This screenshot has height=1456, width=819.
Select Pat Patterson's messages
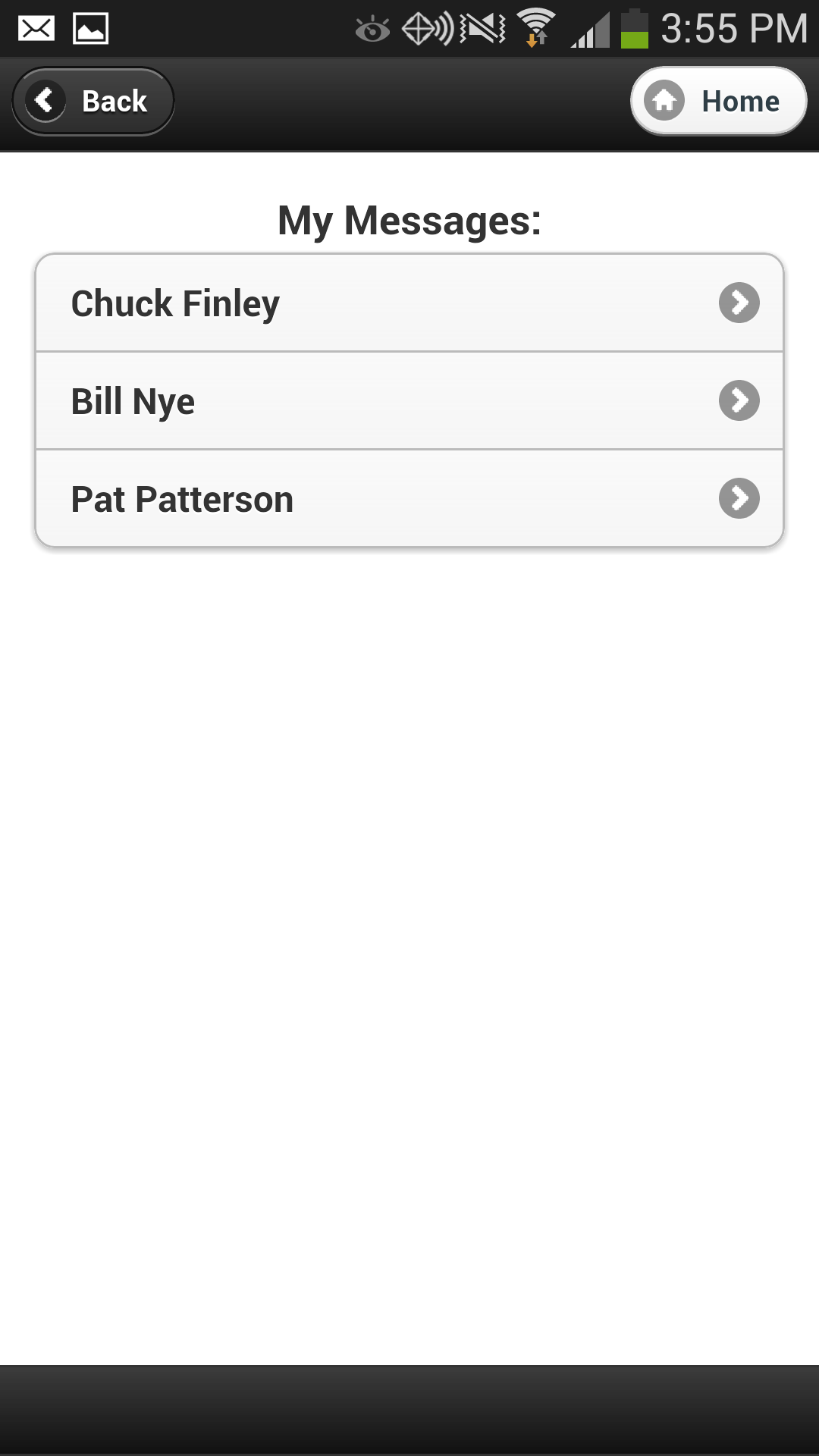click(x=409, y=498)
